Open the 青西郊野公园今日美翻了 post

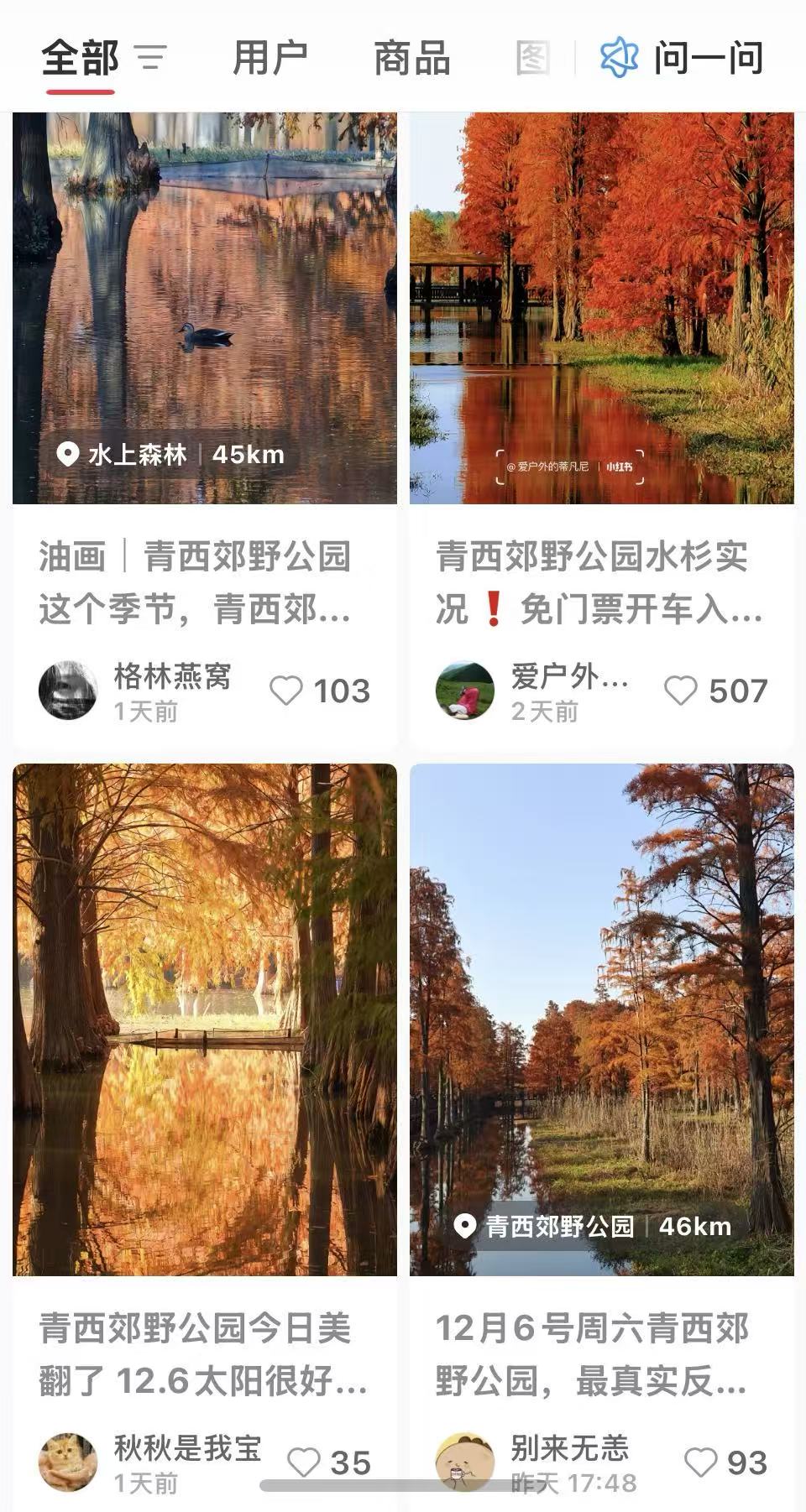[x=203, y=1354]
